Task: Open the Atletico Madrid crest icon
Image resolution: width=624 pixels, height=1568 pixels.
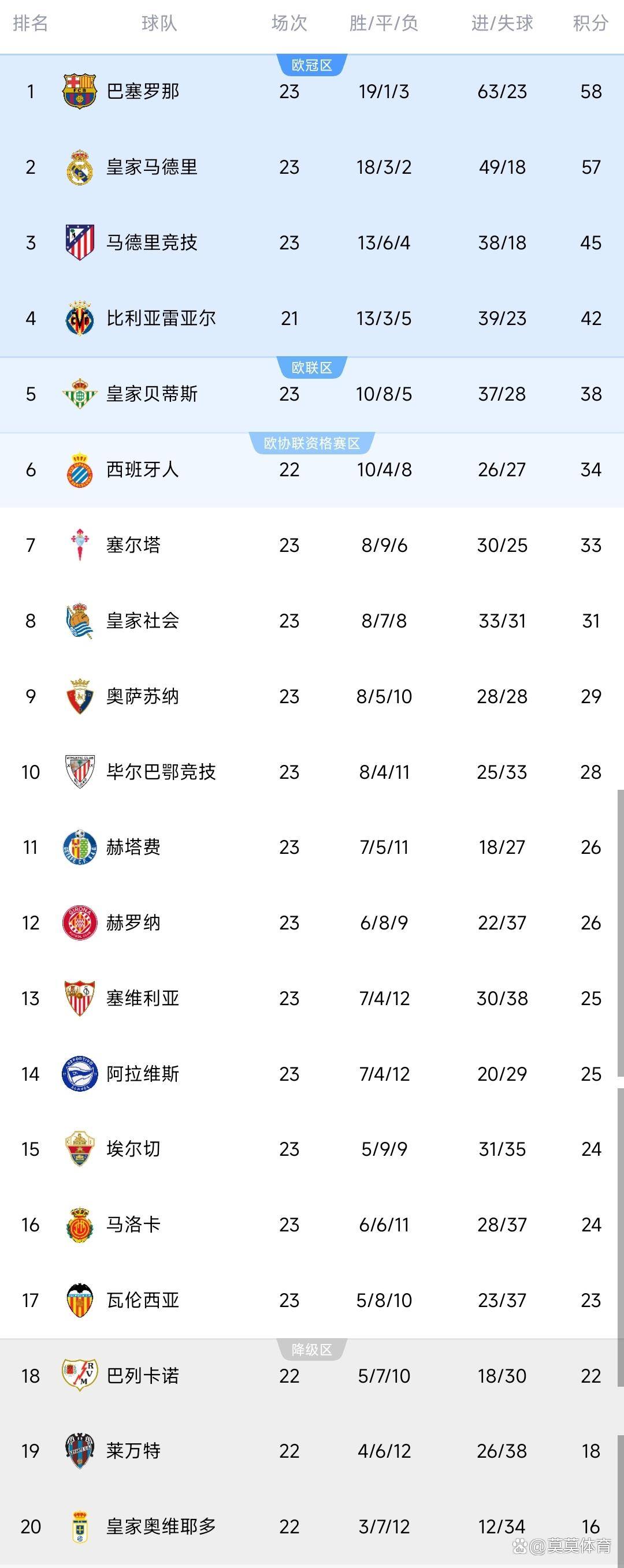Action: pos(80,242)
